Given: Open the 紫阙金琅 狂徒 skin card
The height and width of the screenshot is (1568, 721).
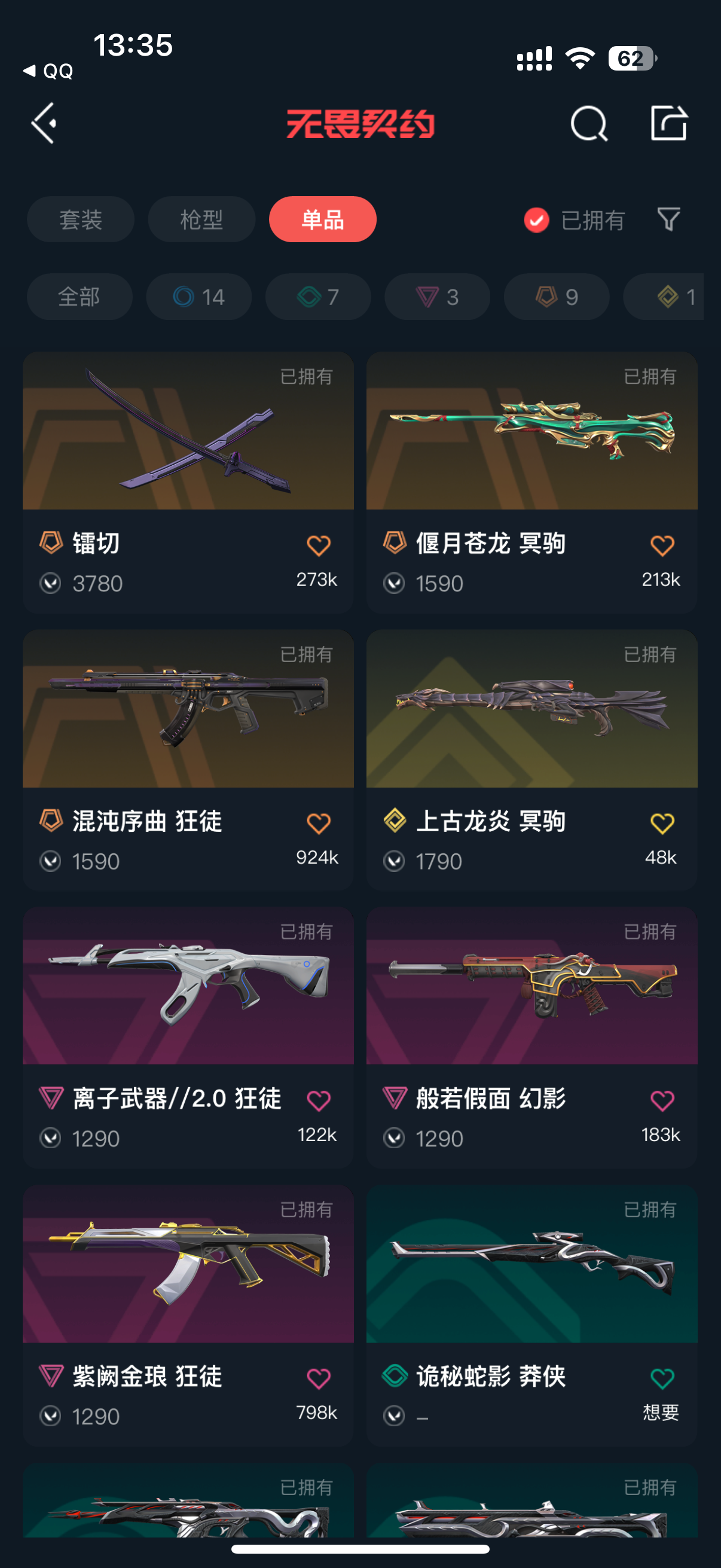Looking at the screenshot, I should (188, 1315).
